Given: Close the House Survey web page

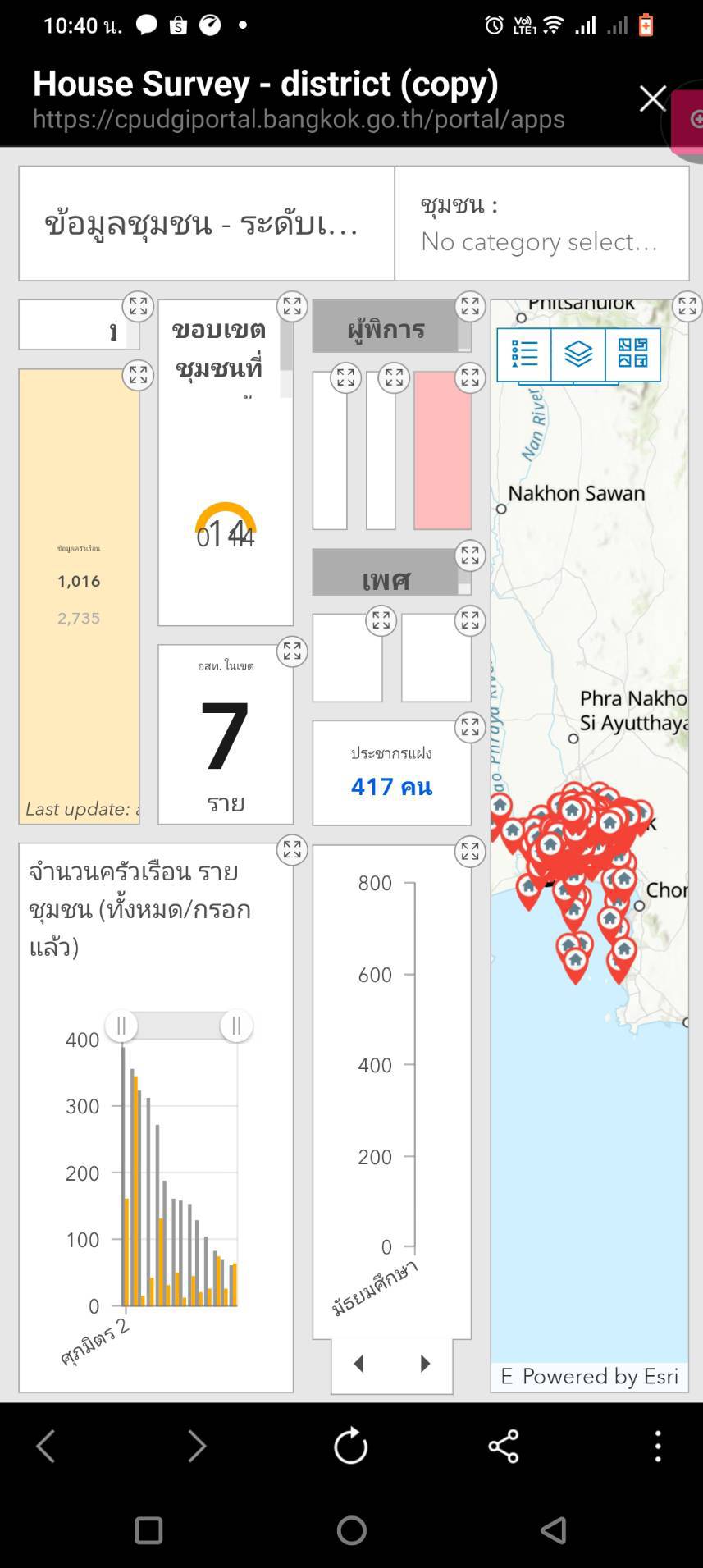Looking at the screenshot, I should pyautogui.click(x=652, y=98).
